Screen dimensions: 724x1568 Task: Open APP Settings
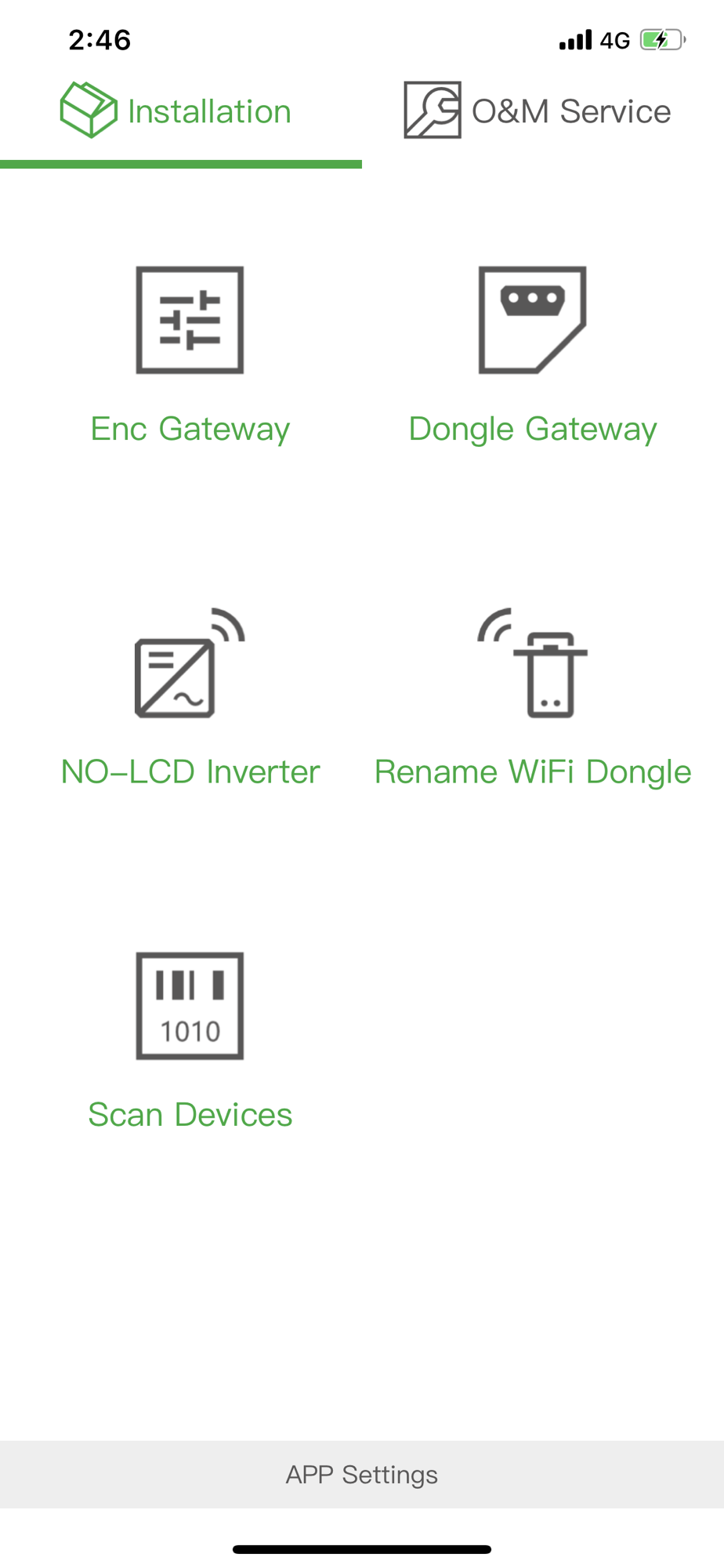(x=362, y=1474)
